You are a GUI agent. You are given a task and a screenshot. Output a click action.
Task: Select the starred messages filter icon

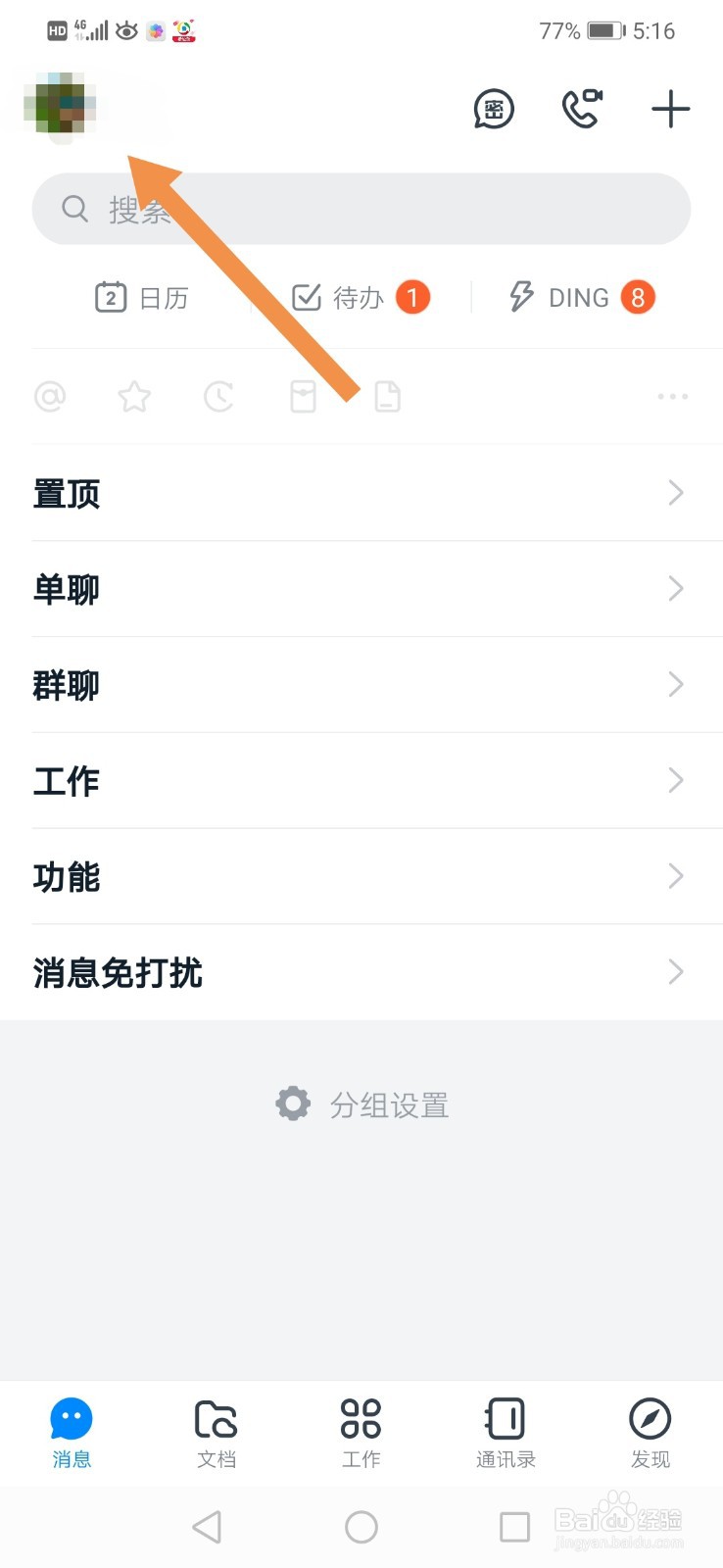pyautogui.click(x=134, y=396)
